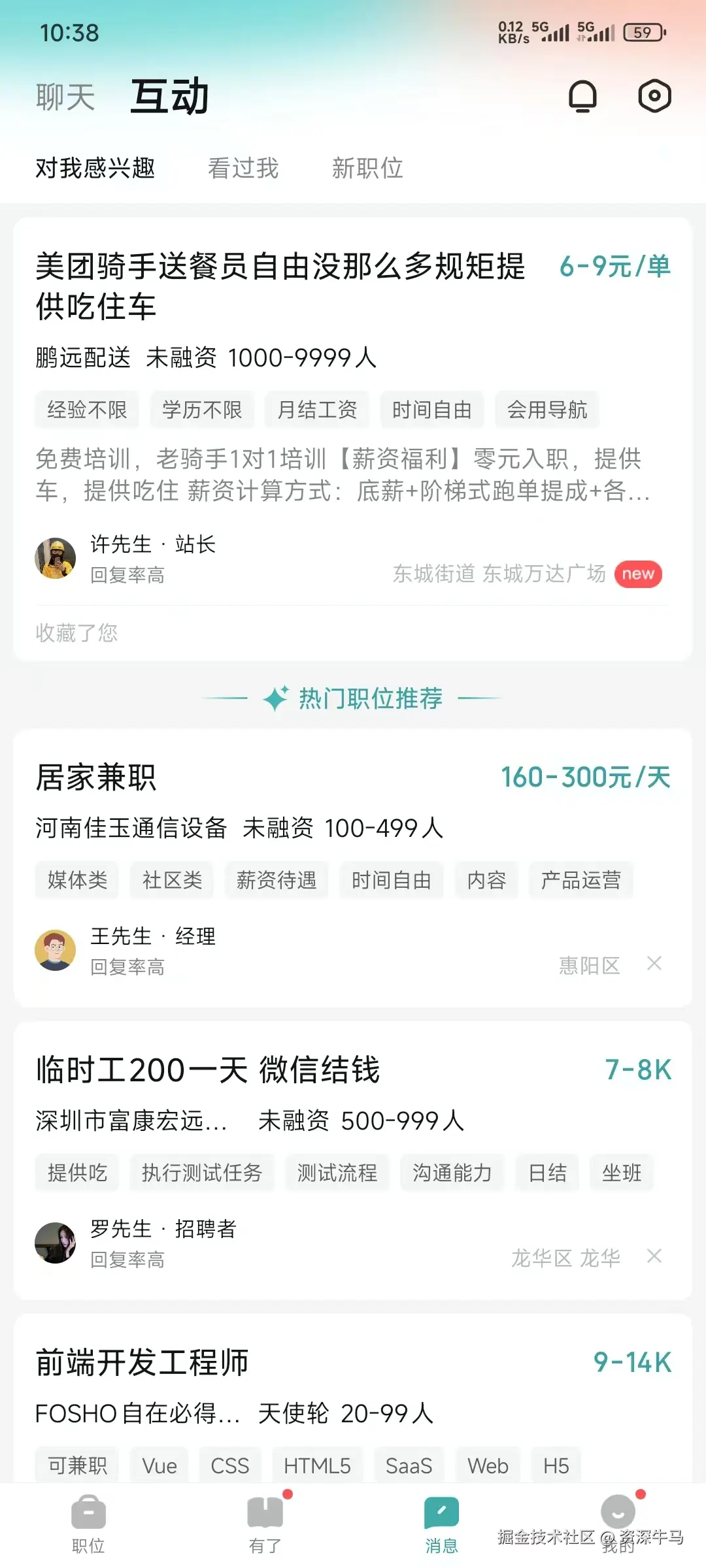The height and width of the screenshot is (1568, 706).
Task: Open the 有了 bottom tab
Action: 265,1524
